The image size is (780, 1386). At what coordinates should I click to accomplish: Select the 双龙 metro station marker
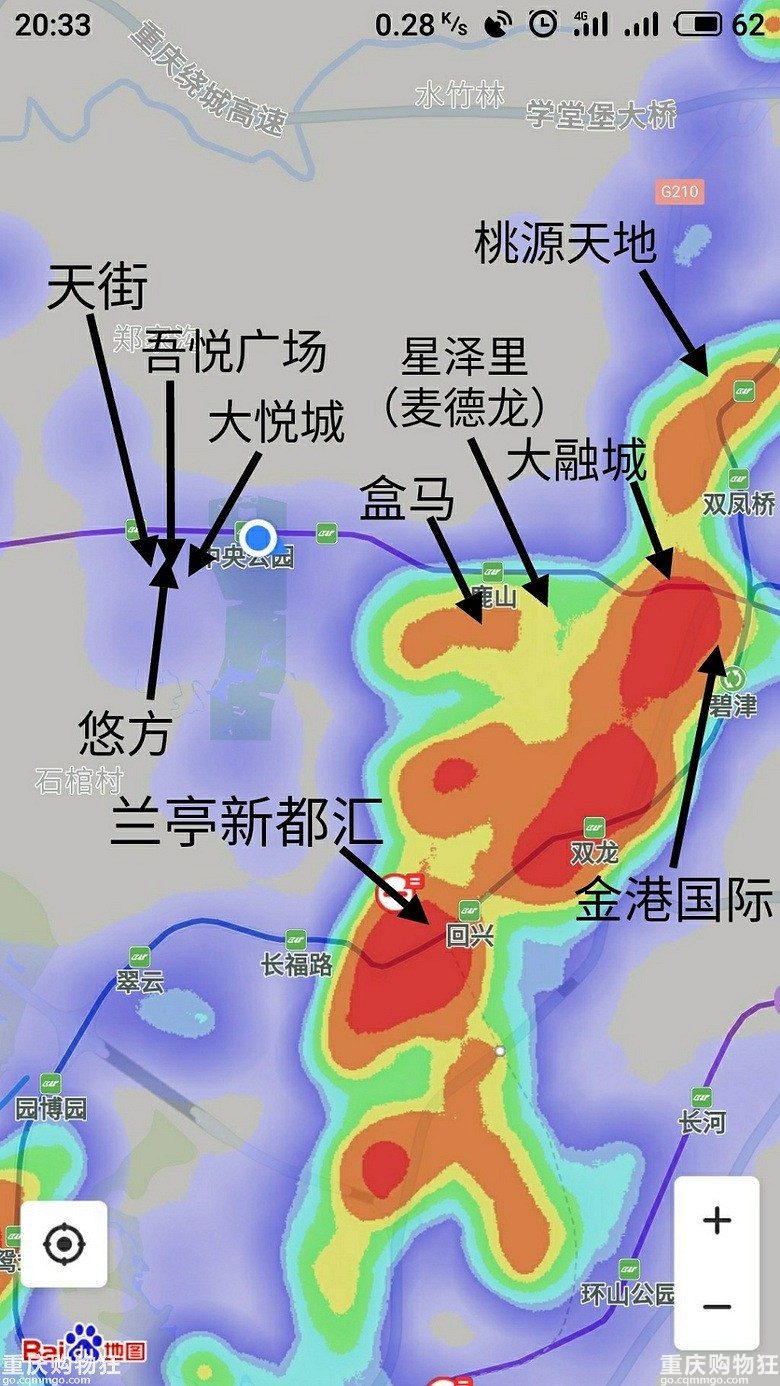595,828
